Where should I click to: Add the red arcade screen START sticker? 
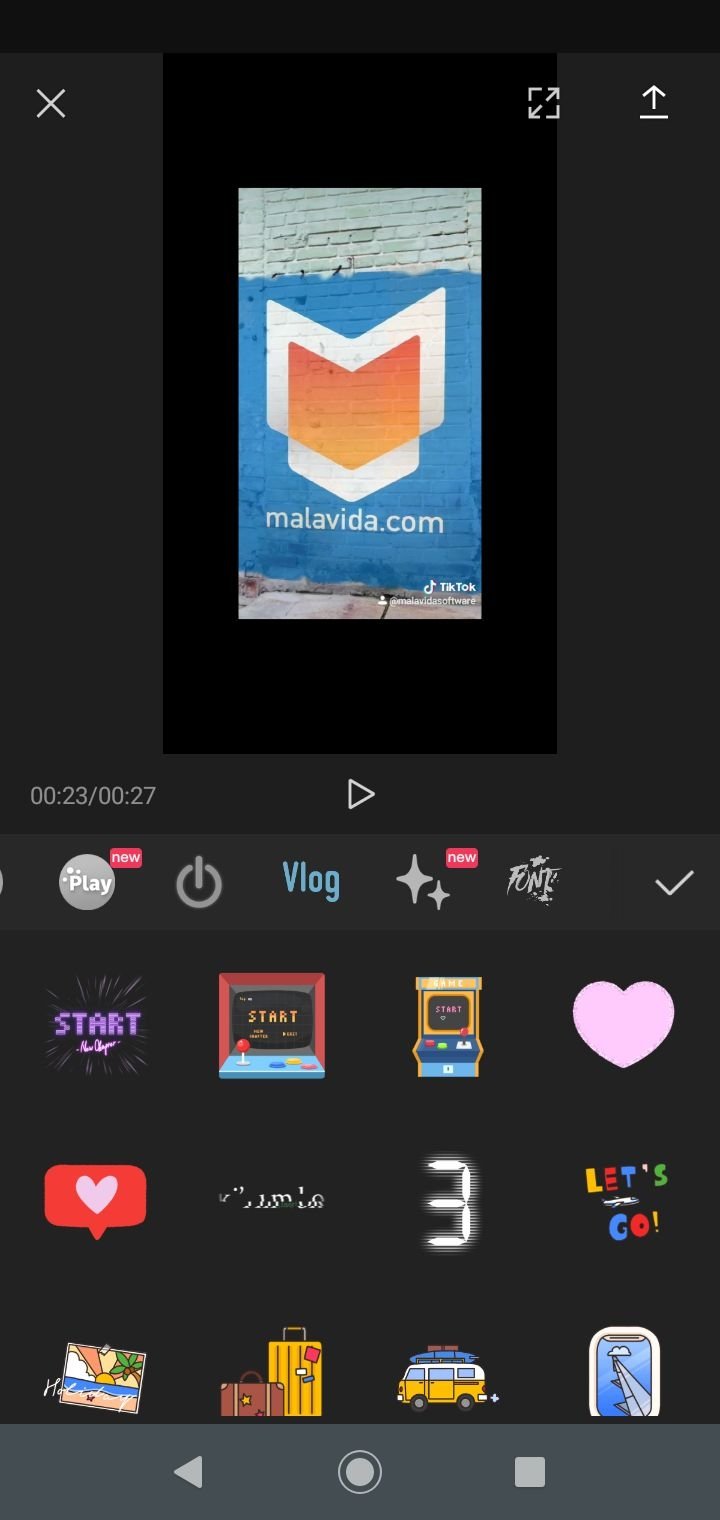(272, 1026)
